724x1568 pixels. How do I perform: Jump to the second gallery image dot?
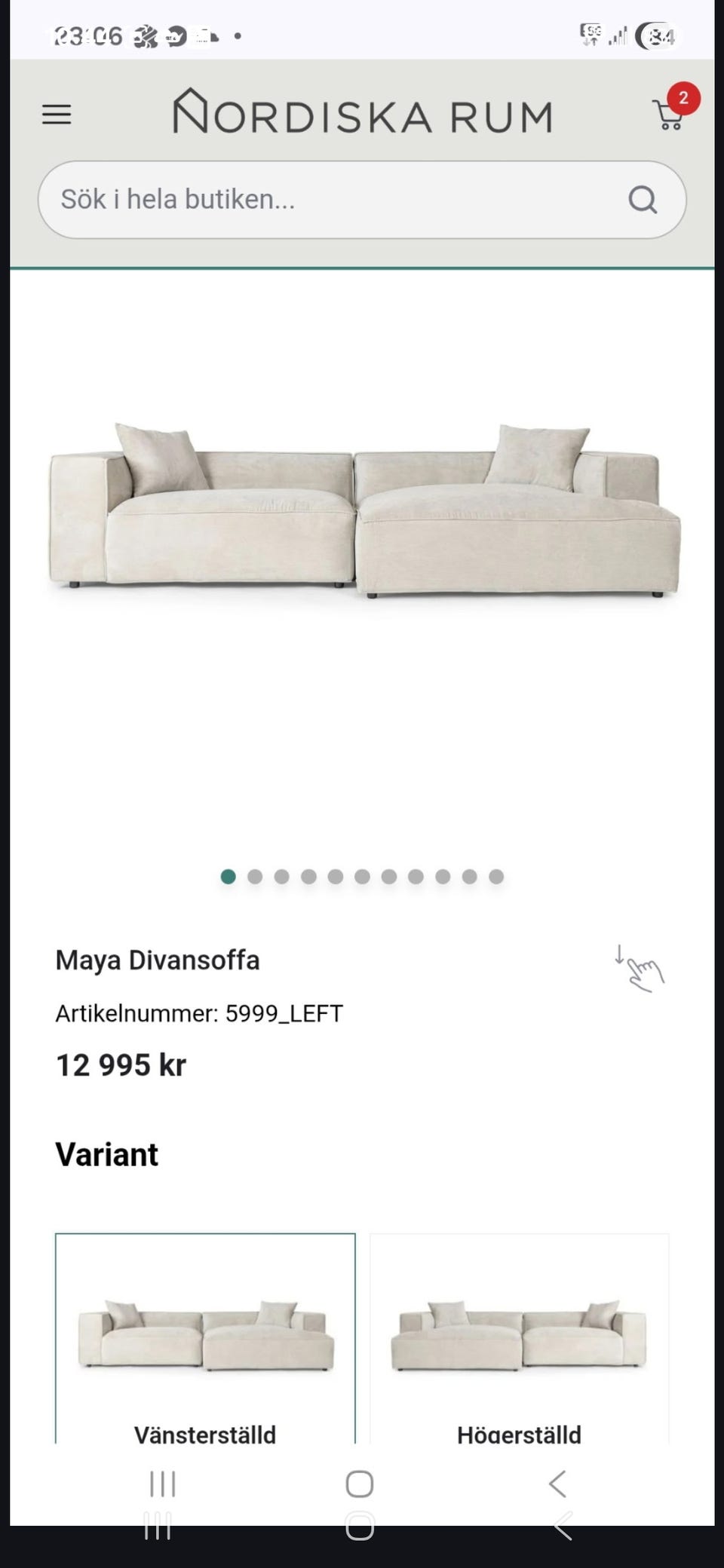[255, 877]
